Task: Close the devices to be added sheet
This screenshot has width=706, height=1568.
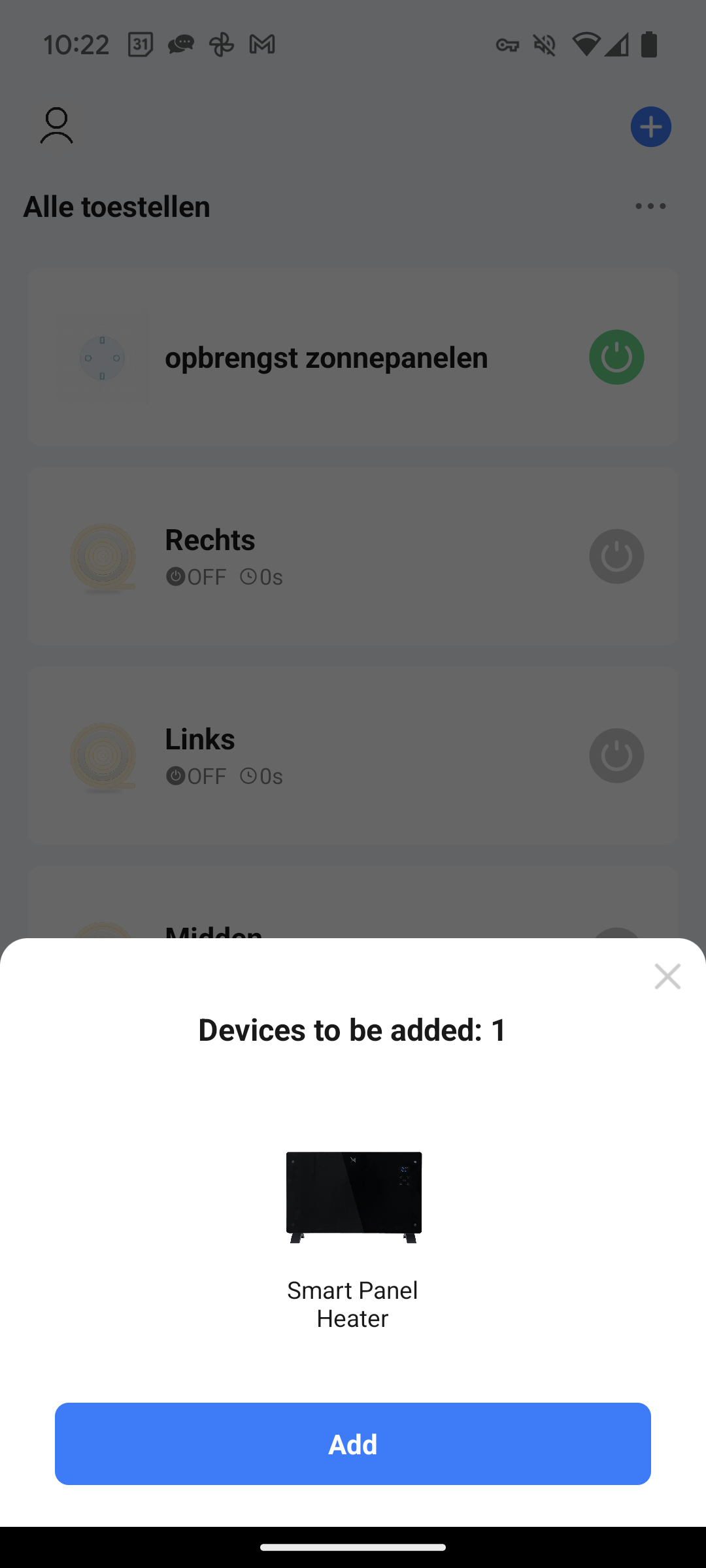Action: (667, 976)
